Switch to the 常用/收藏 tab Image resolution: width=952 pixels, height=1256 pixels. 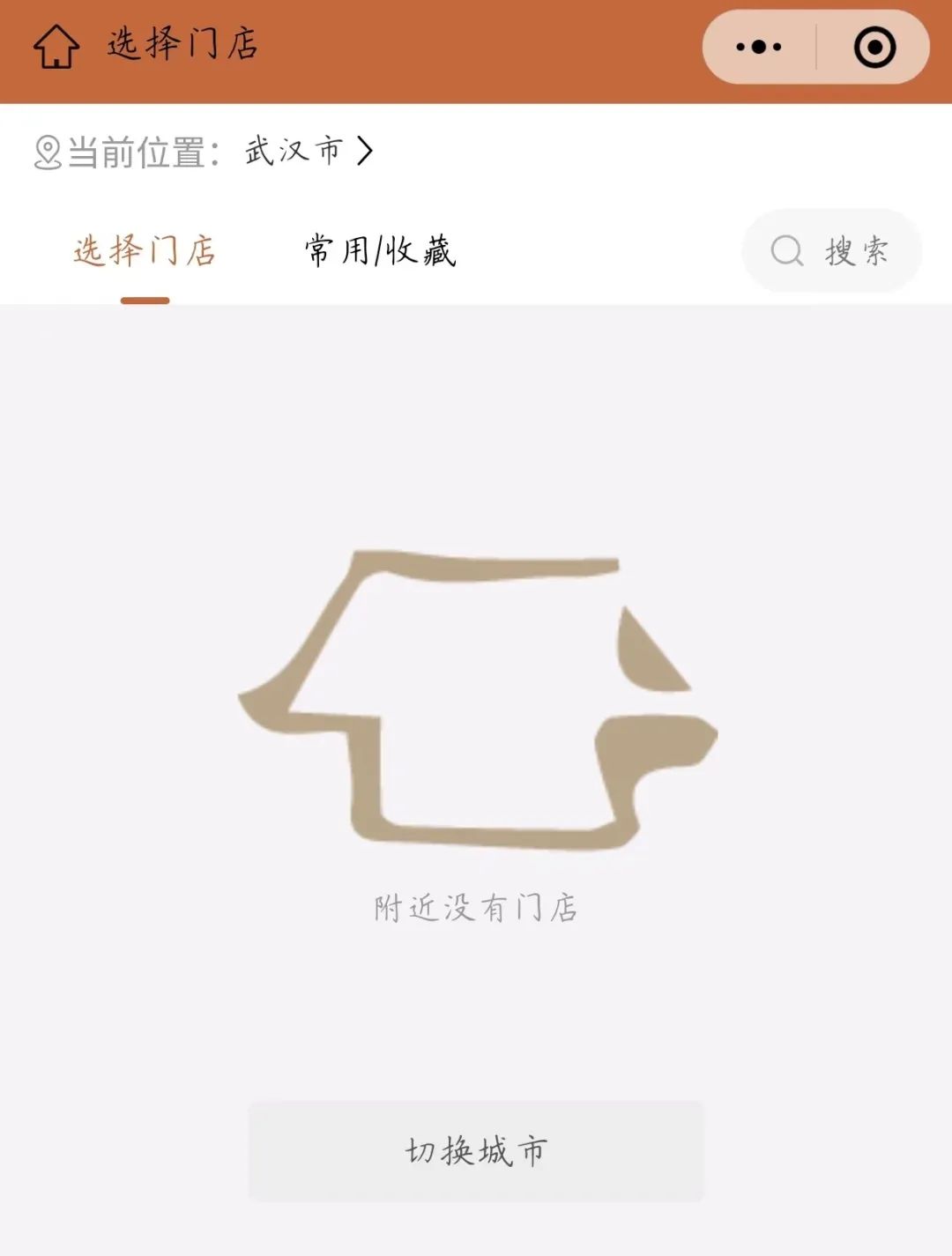pyautogui.click(x=379, y=250)
